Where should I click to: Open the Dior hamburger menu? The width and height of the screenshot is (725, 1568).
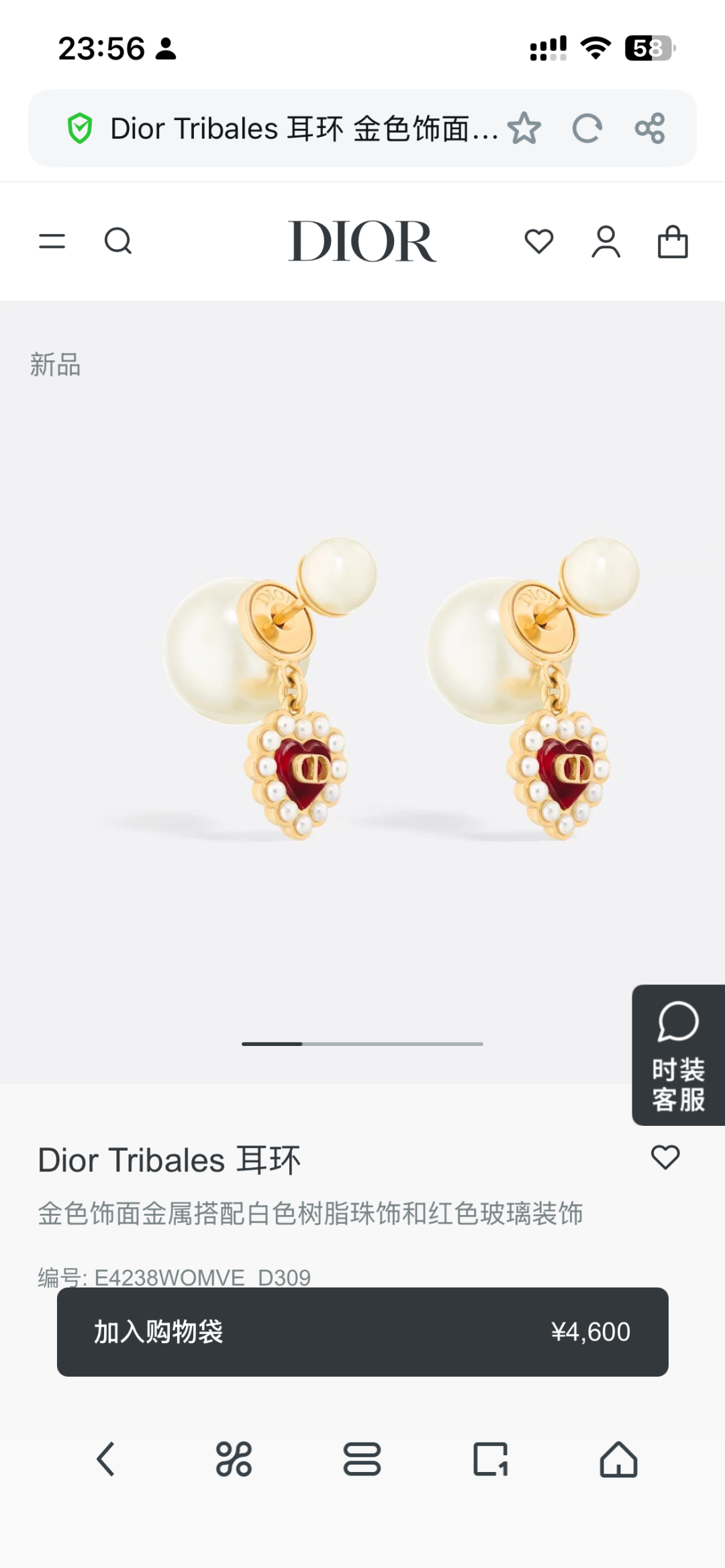pos(52,241)
